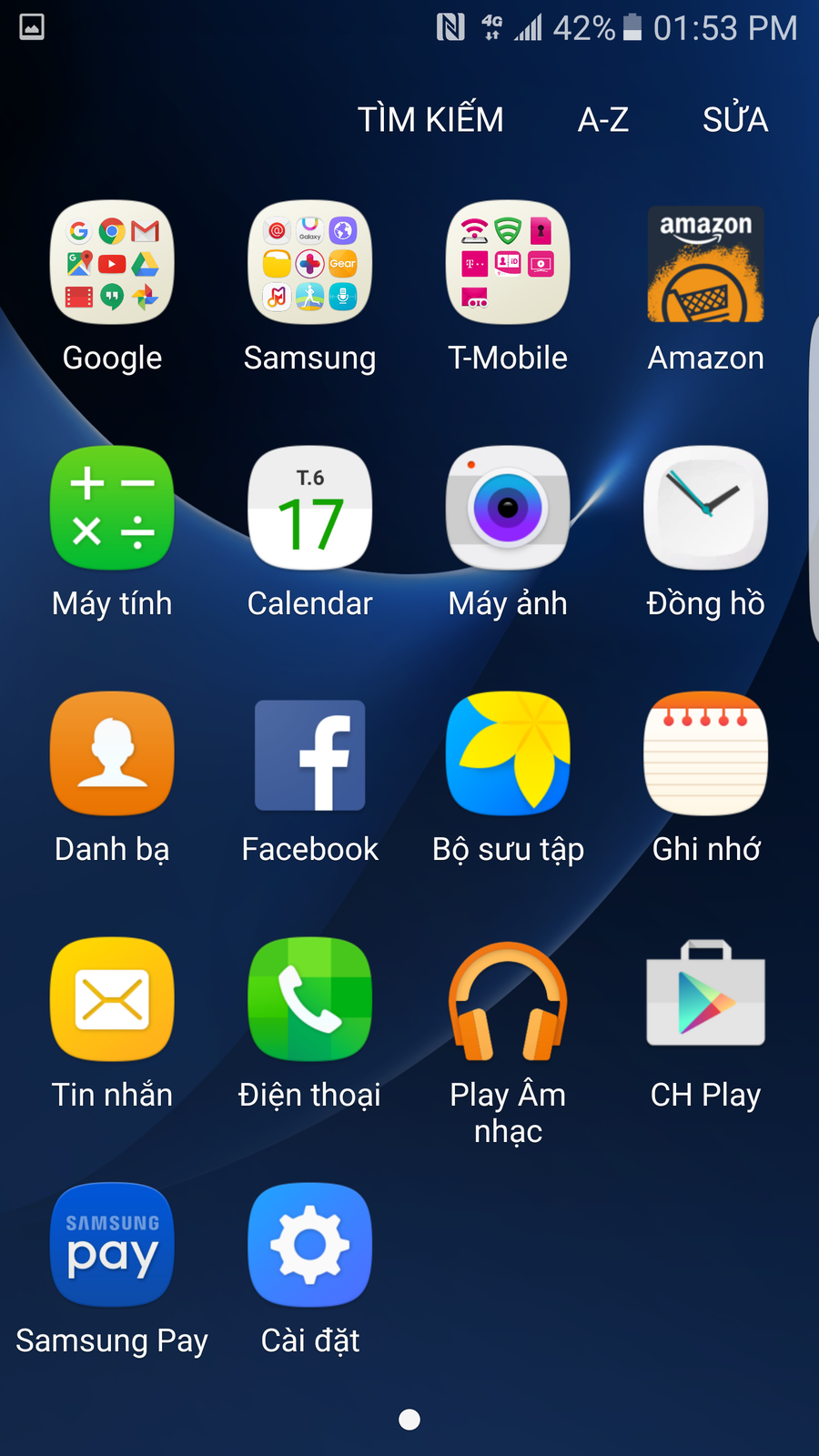Image resolution: width=819 pixels, height=1456 pixels.
Task: Sort apps with the A-Z button
Action: pos(602,119)
